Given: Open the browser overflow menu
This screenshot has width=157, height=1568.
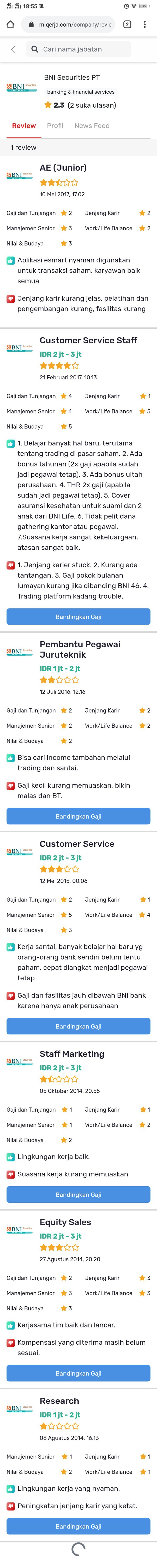Looking at the screenshot, I should pos(144,24).
